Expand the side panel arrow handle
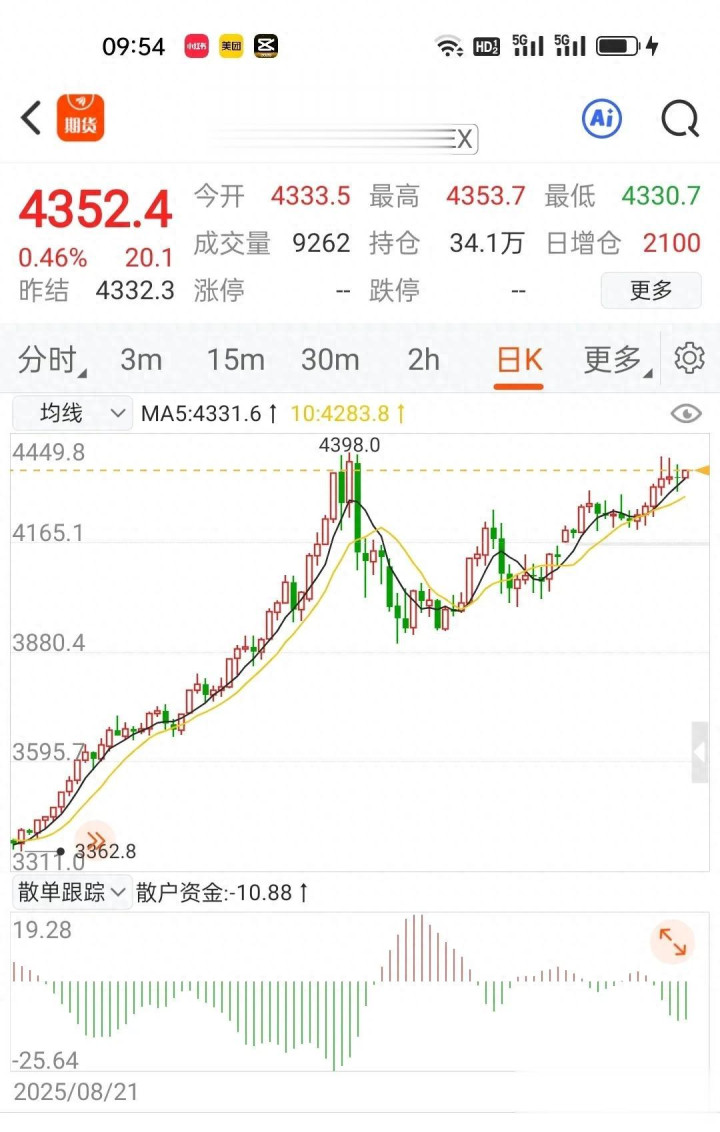720x1132 pixels. click(700, 752)
